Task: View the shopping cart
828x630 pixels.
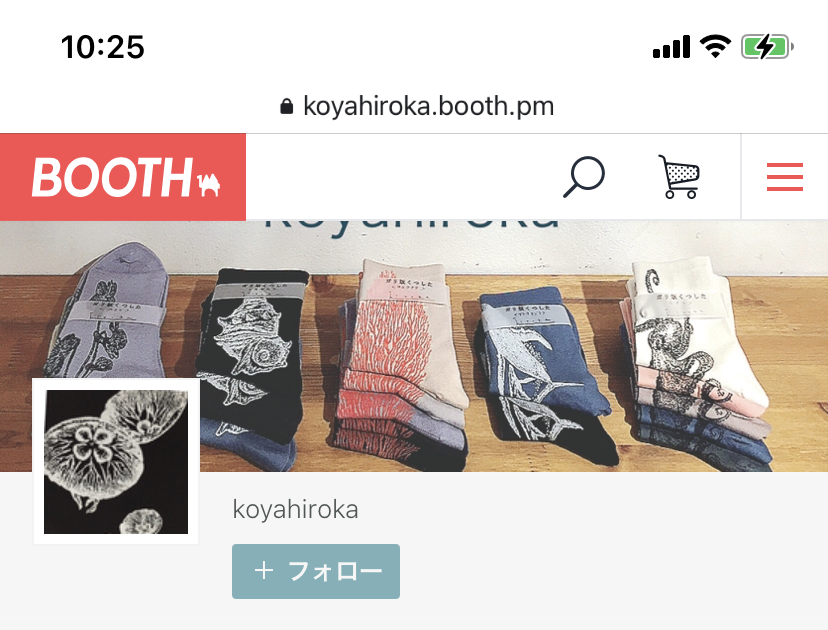Action: [679, 177]
